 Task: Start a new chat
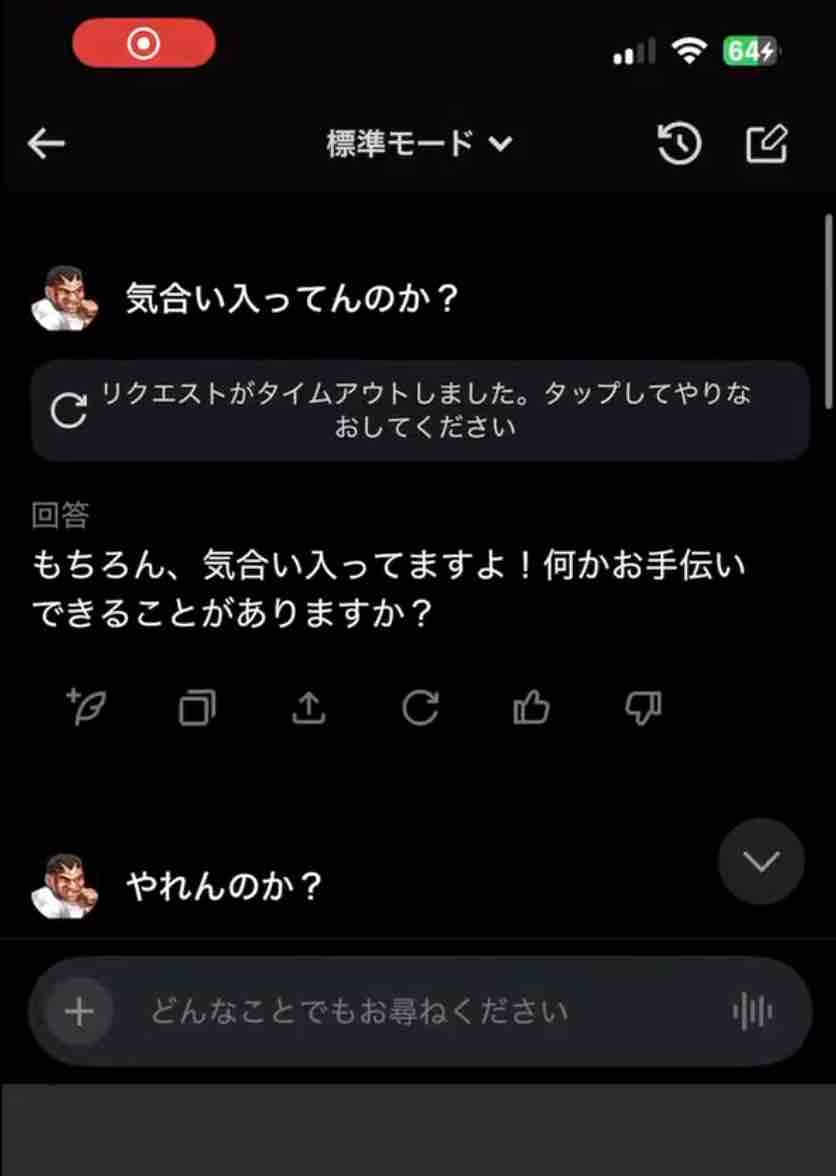pos(767,144)
